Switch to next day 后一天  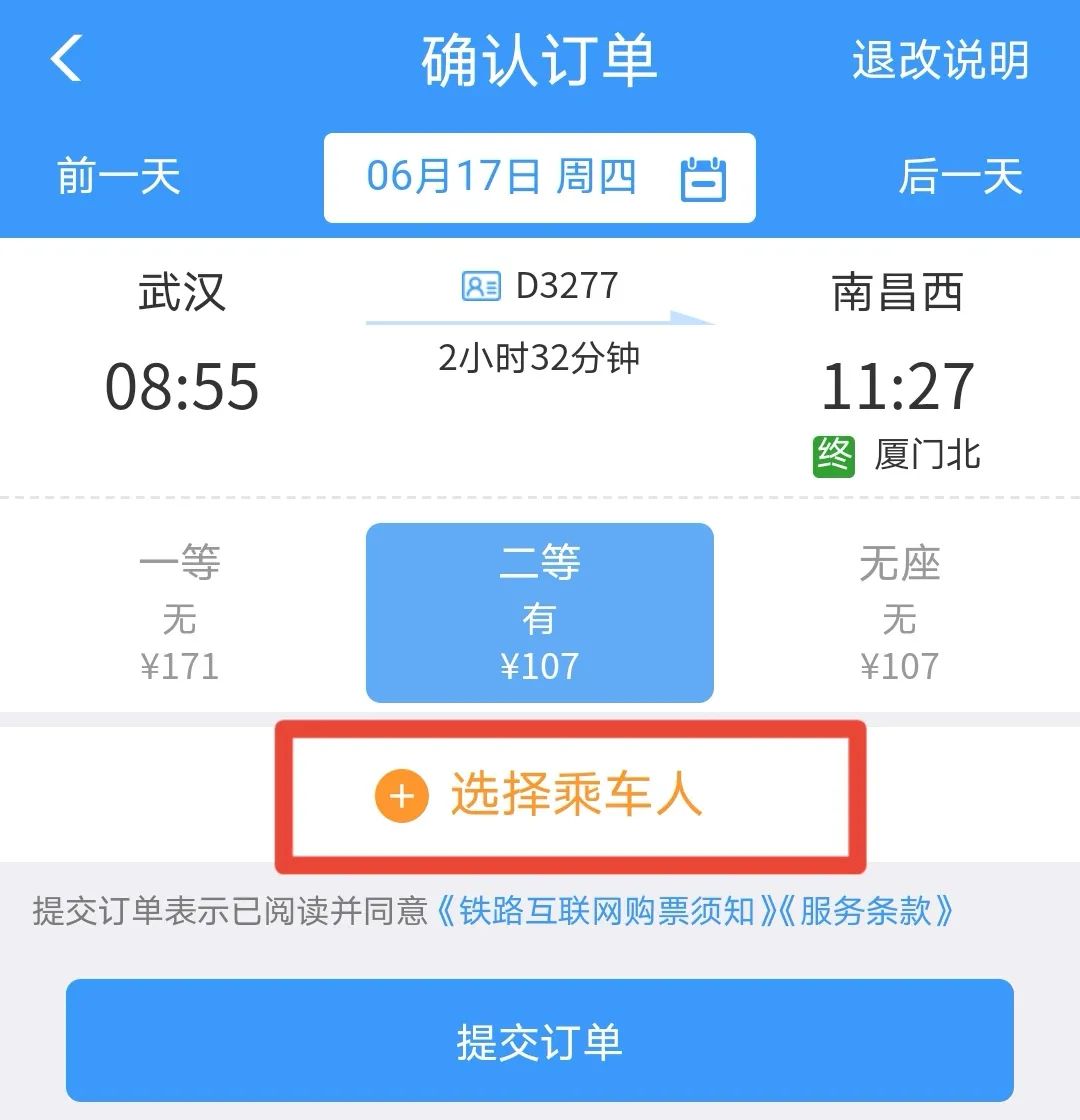pyautogui.click(x=960, y=178)
